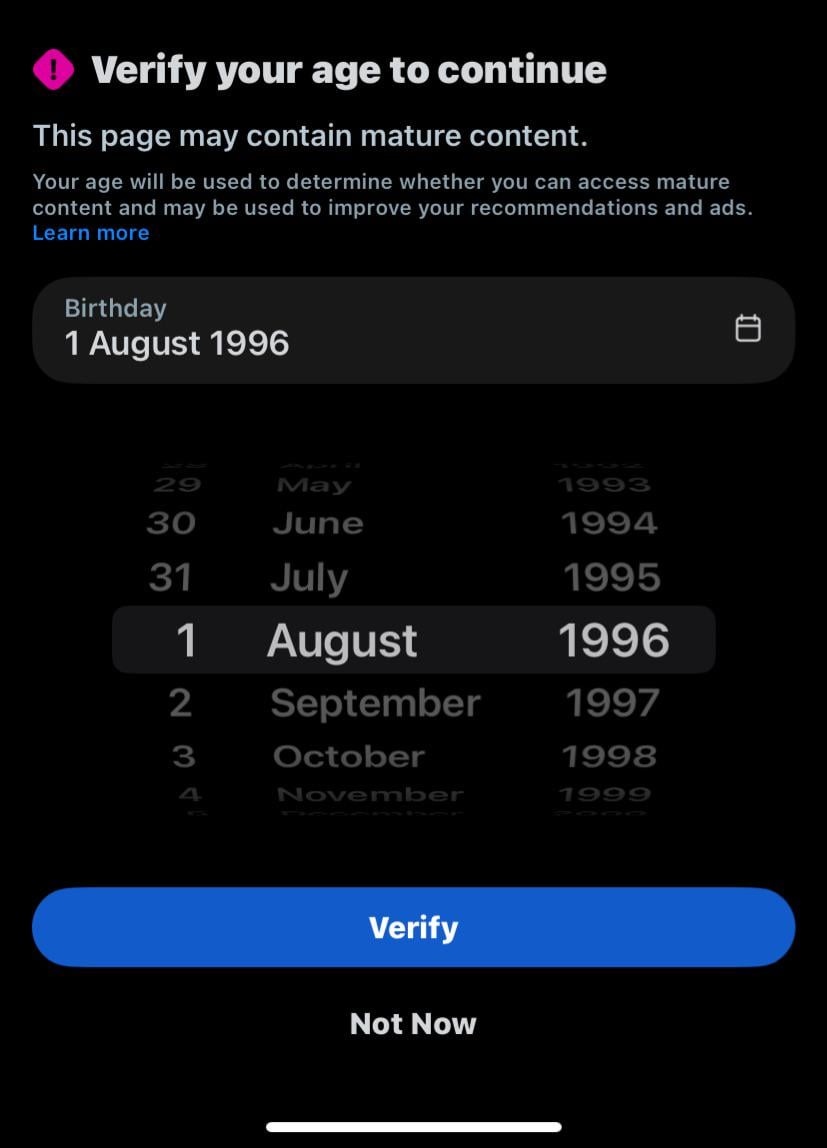827x1148 pixels.
Task: Select July in the month picker
Action: pyautogui.click(x=309, y=578)
